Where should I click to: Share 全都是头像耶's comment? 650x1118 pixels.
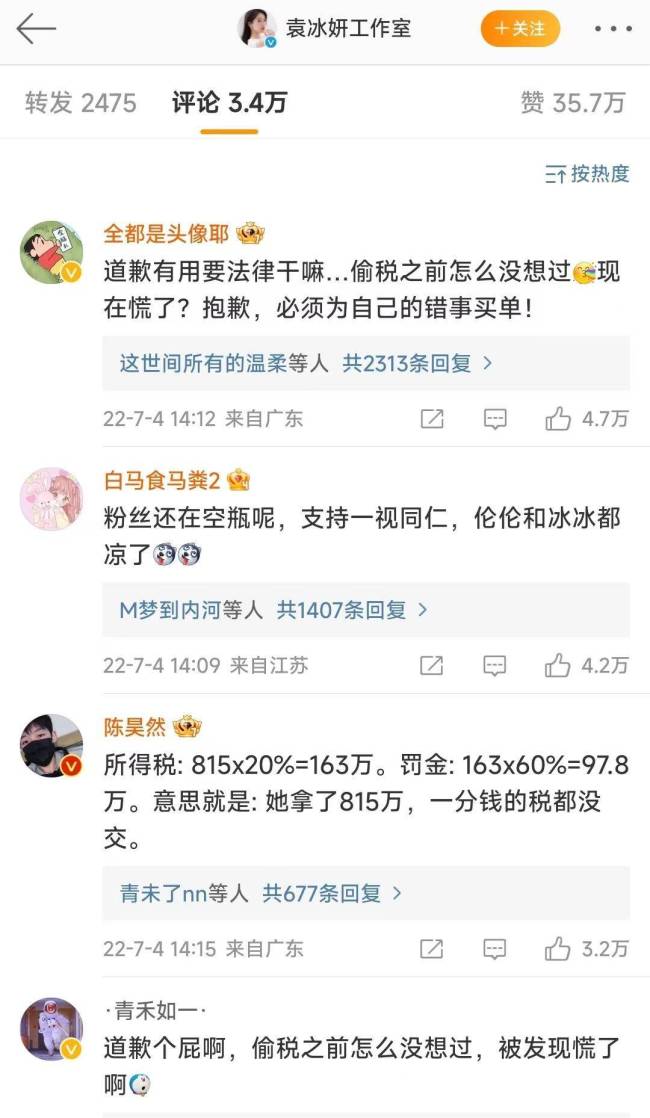(x=431, y=419)
